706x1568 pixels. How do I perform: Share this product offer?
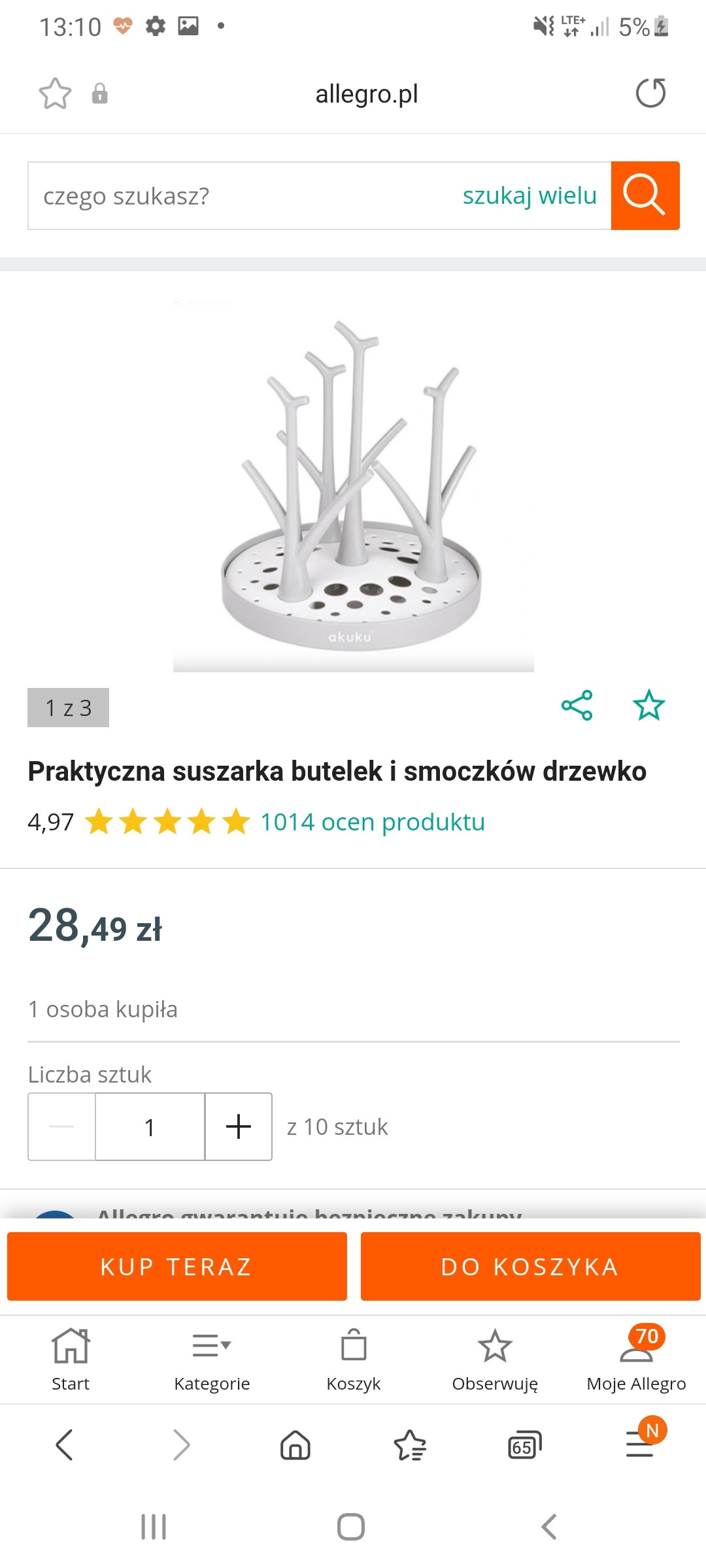(577, 706)
